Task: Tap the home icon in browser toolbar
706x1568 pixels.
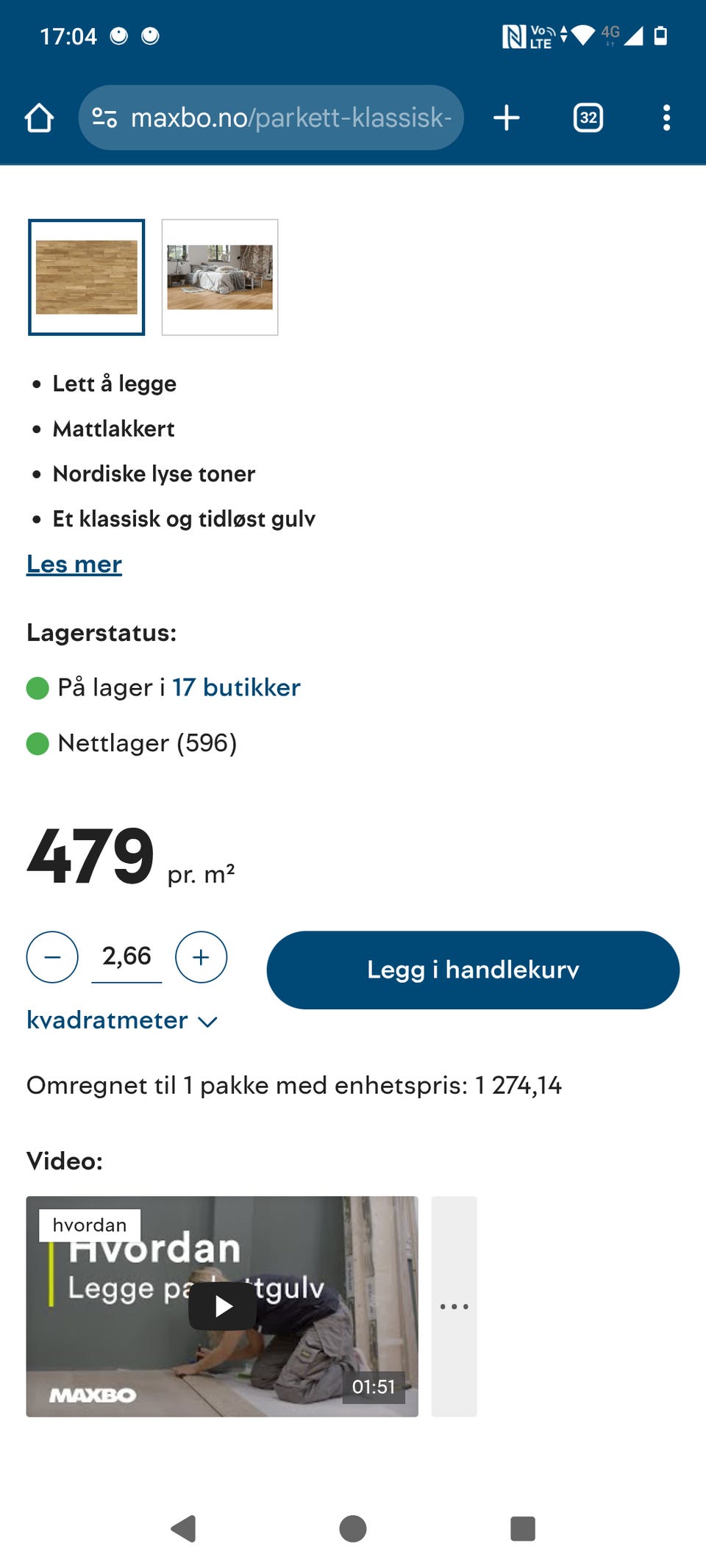Action: (x=40, y=117)
